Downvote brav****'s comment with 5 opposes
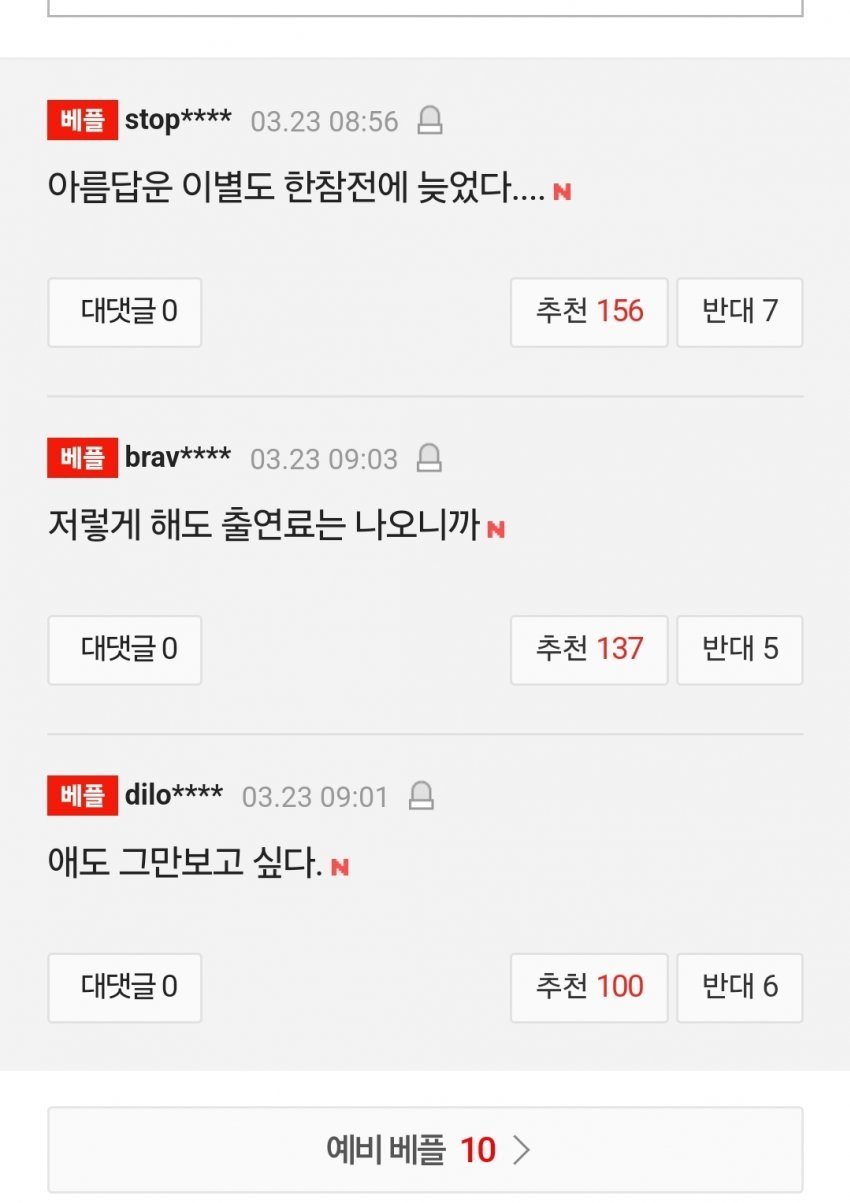850x1203 pixels. [739, 650]
